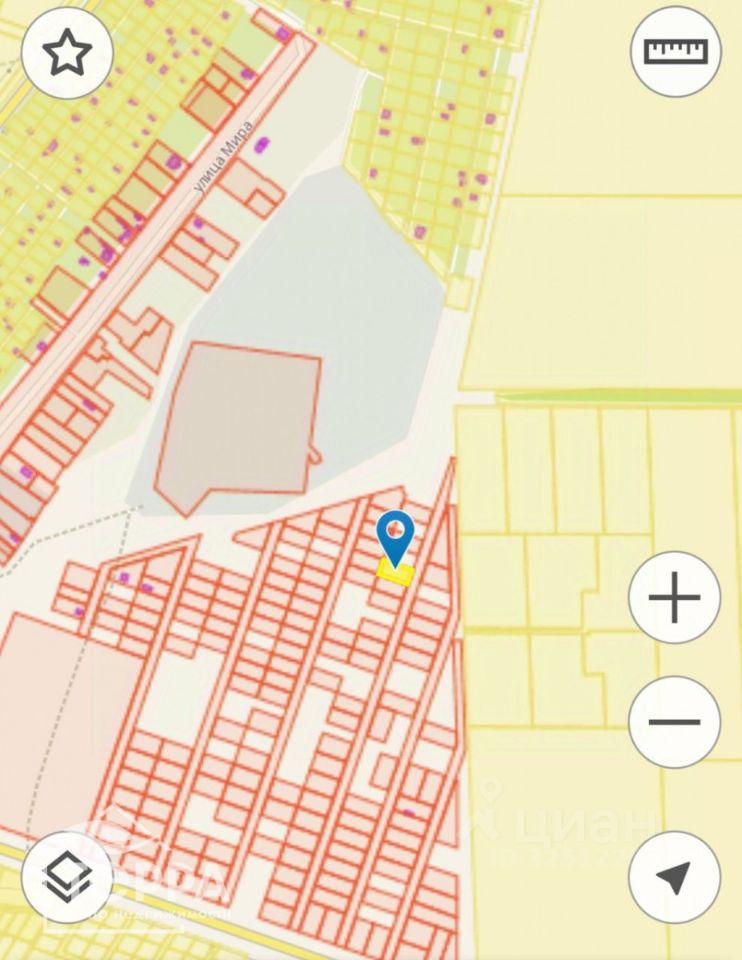Open the map layers selector
Screen dimensions: 742x960
(67, 877)
